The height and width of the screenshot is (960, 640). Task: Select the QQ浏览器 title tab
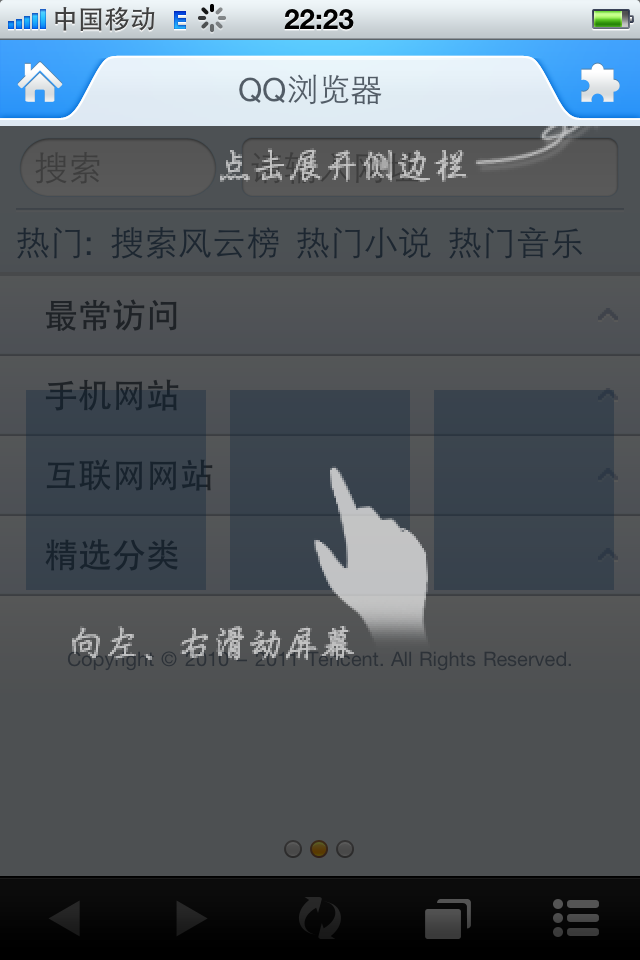point(310,92)
